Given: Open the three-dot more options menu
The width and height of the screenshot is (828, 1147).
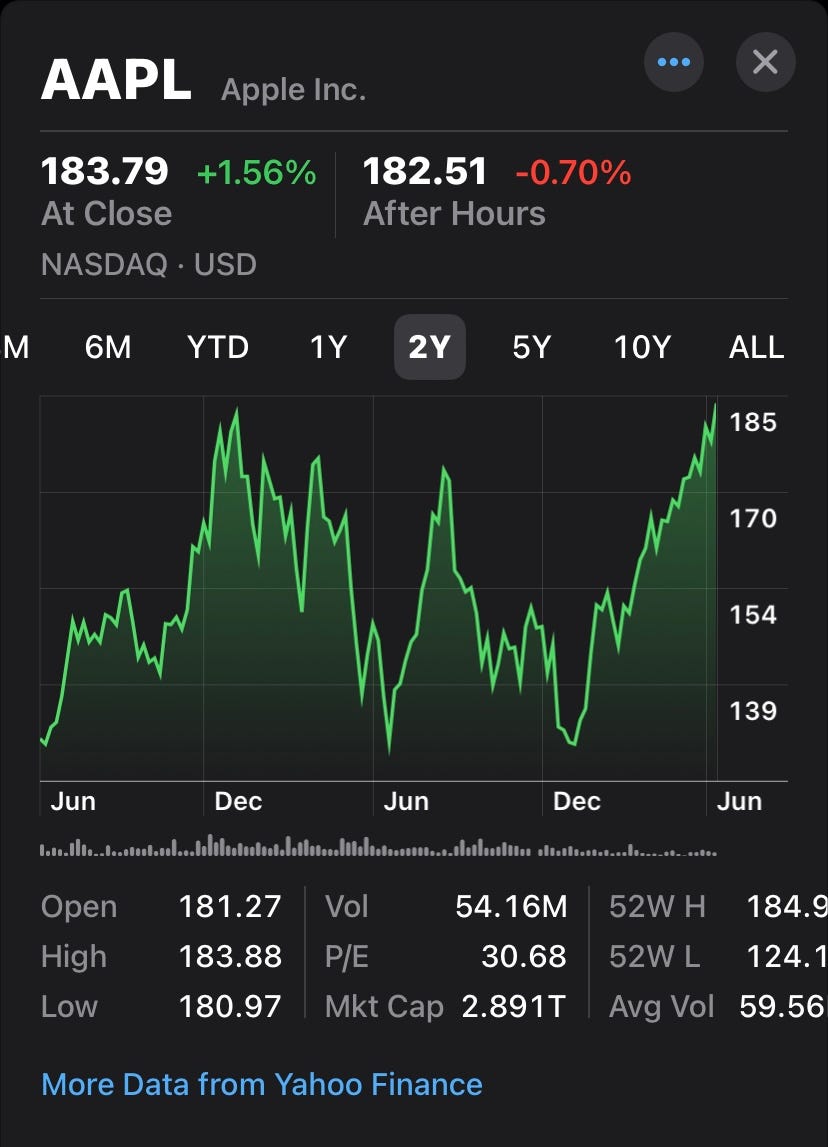Looking at the screenshot, I should (x=674, y=62).
